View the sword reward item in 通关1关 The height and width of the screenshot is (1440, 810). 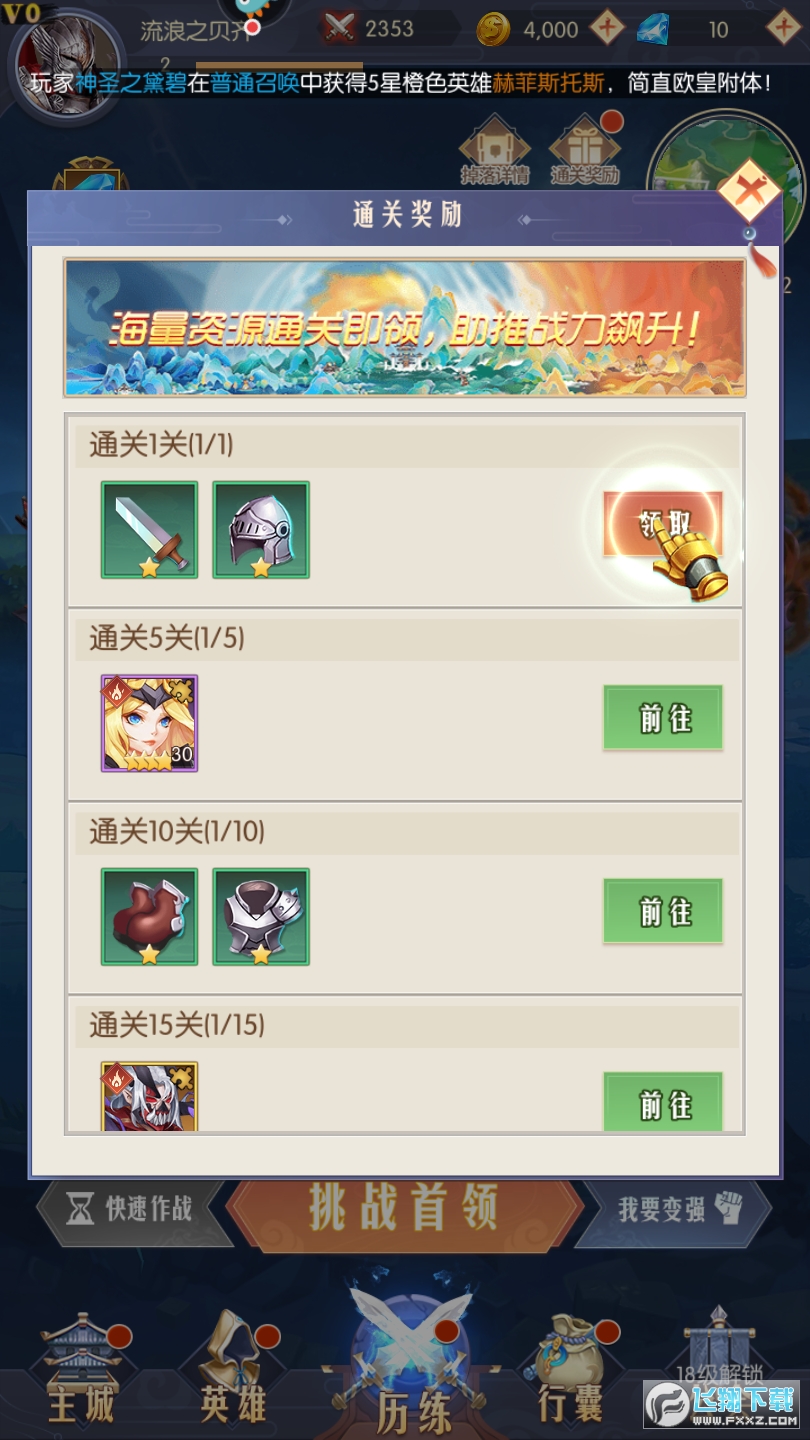149,530
